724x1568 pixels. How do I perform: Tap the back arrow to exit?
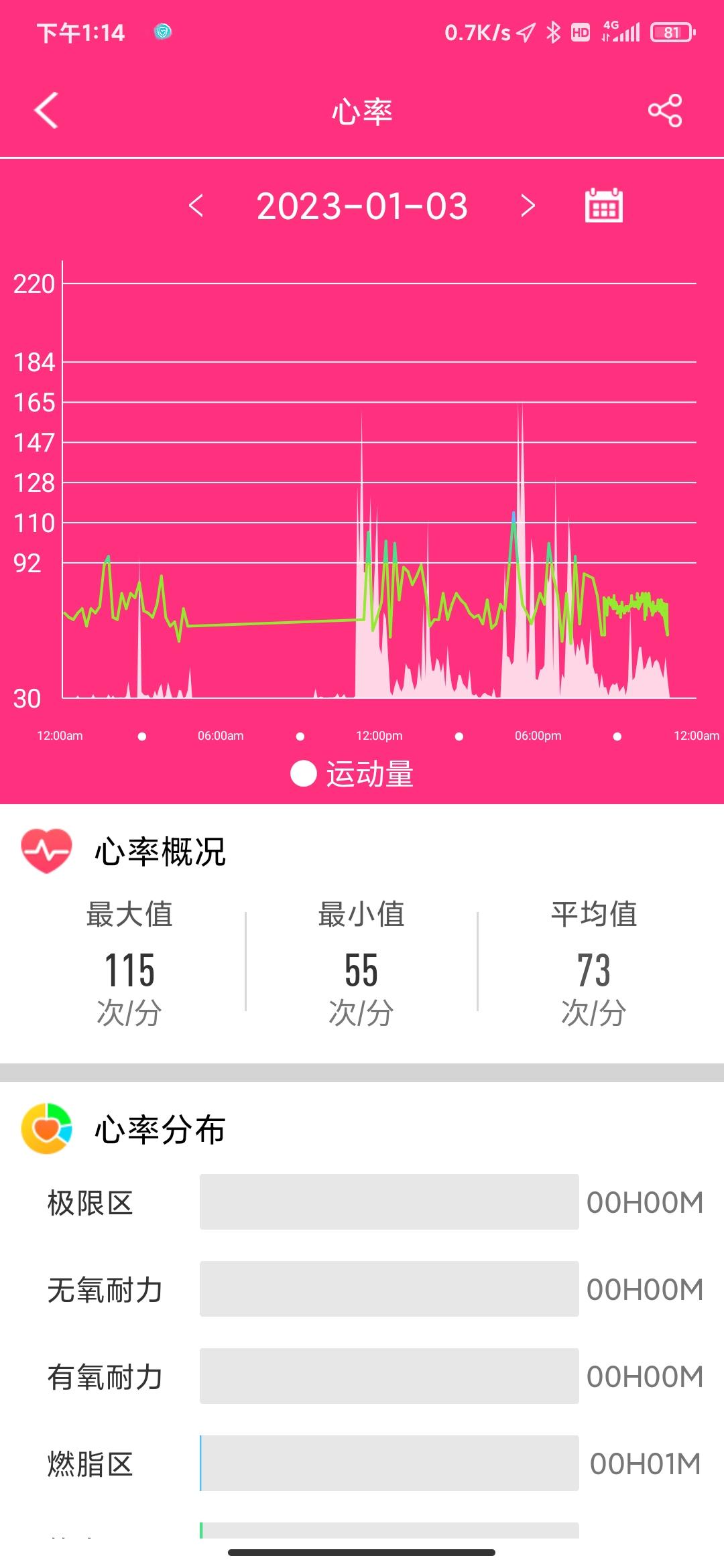(x=46, y=111)
